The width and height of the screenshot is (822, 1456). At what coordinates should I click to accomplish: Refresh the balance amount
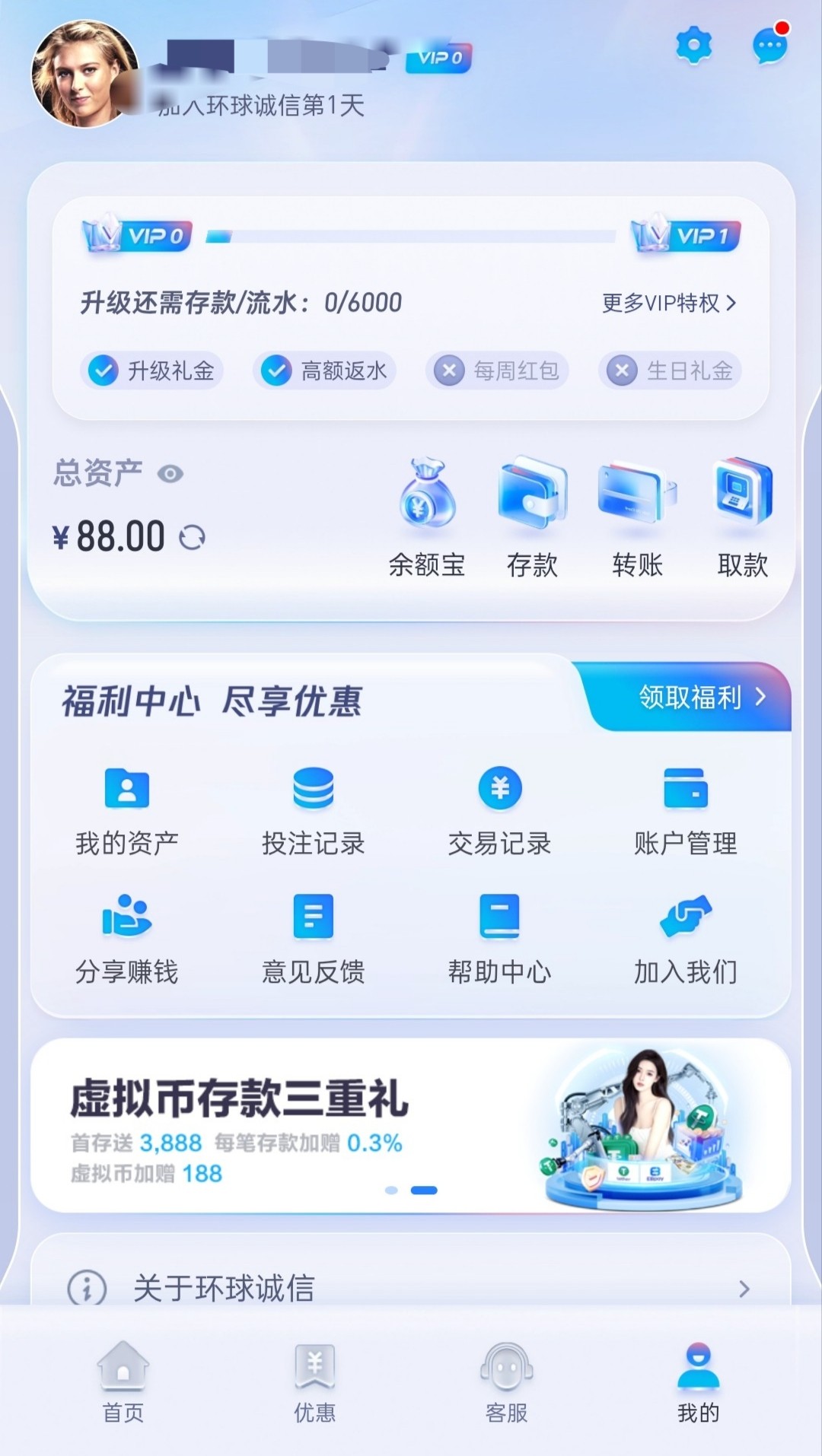192,538
